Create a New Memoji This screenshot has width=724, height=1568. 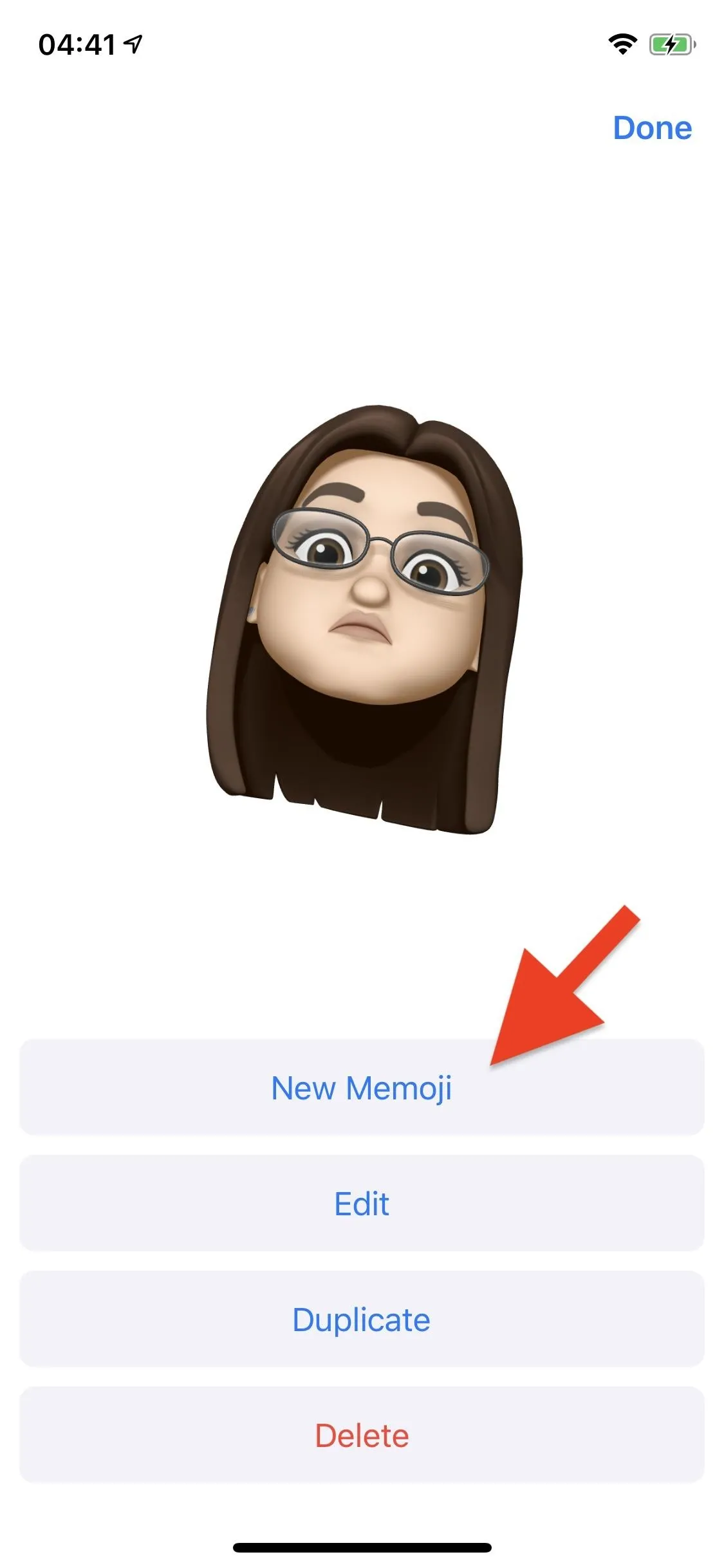362,1087
